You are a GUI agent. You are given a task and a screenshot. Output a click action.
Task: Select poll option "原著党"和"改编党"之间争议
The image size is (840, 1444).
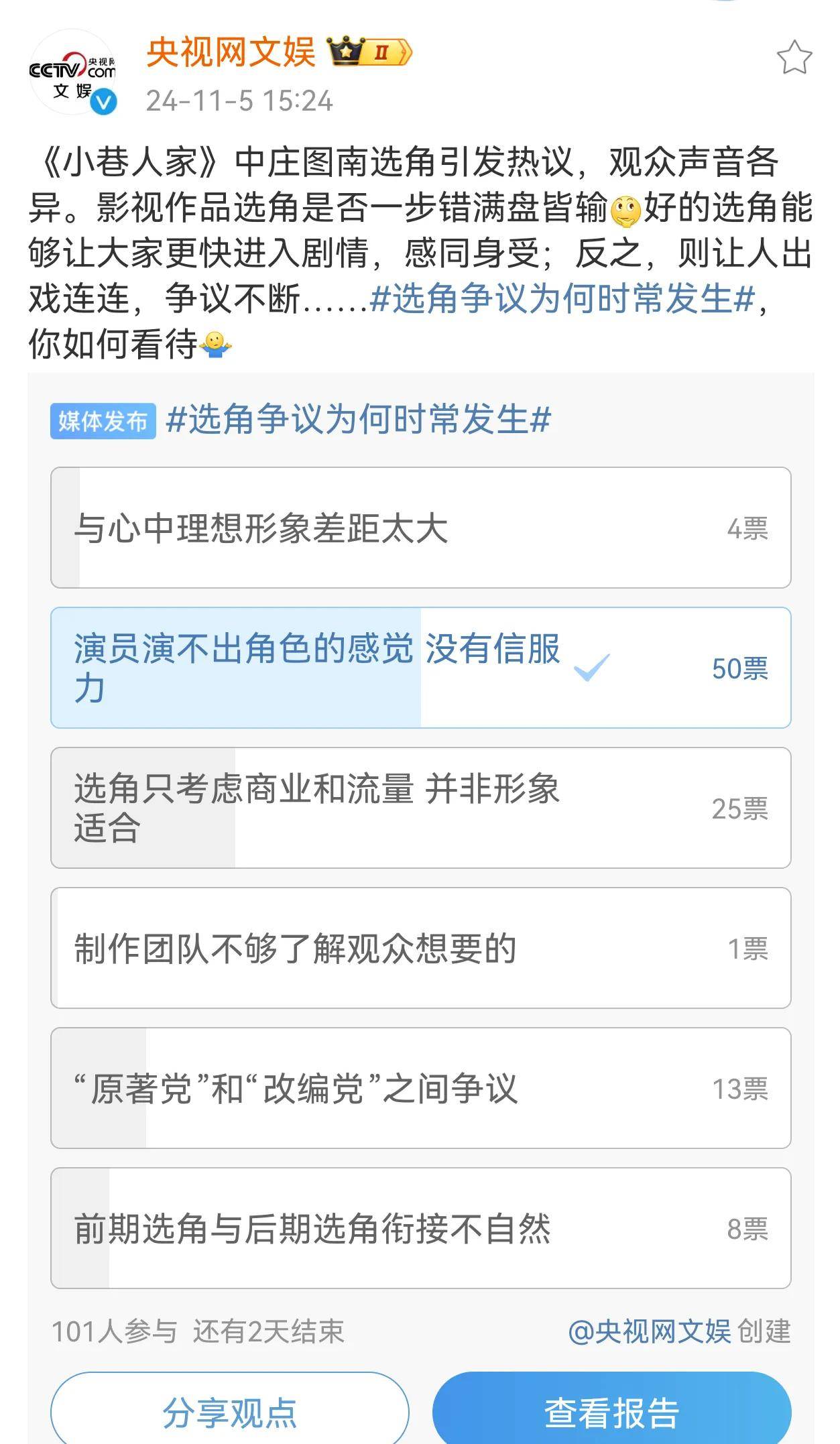coord(420,1088)
